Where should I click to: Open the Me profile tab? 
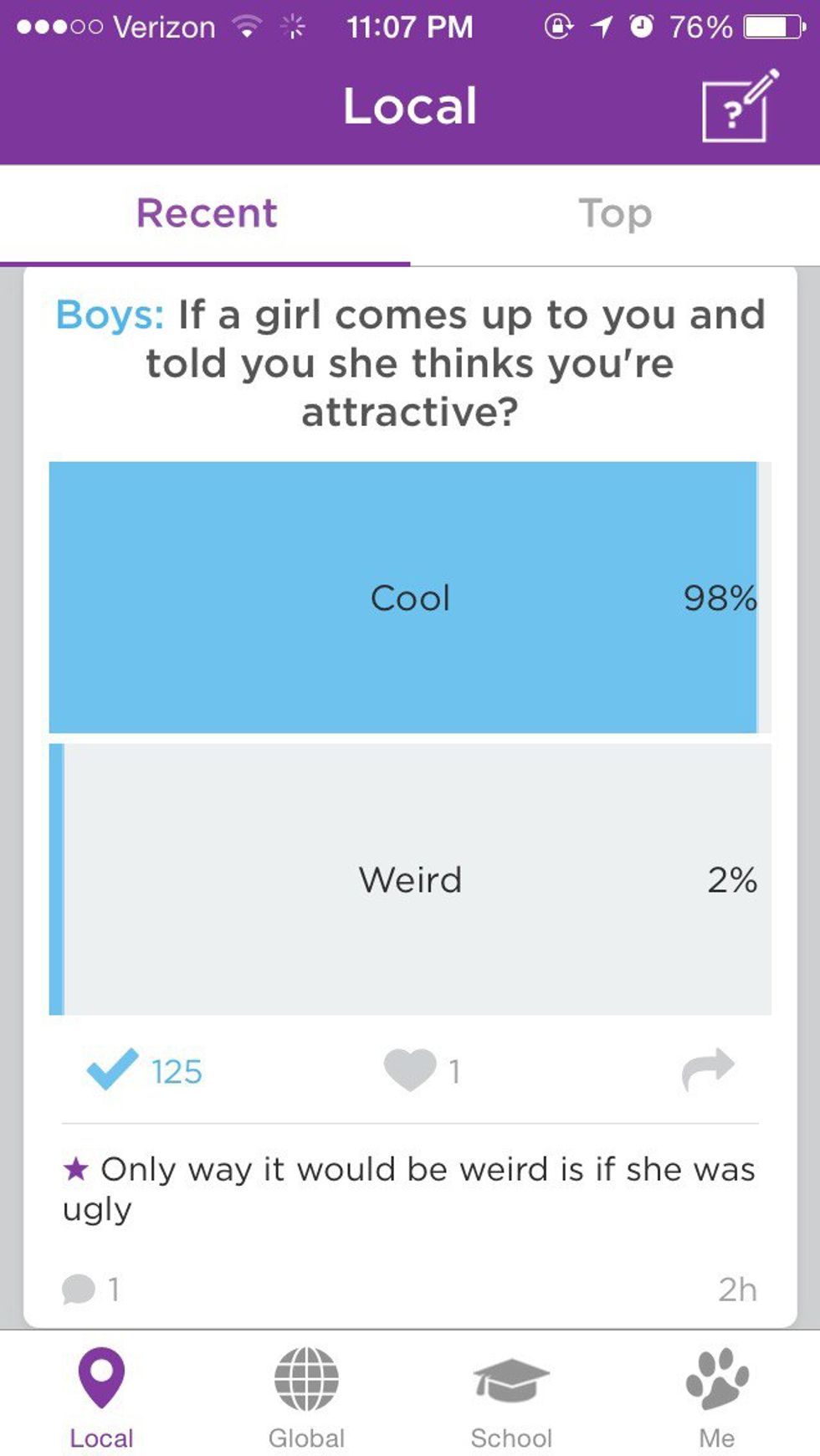click(717, 1397)
